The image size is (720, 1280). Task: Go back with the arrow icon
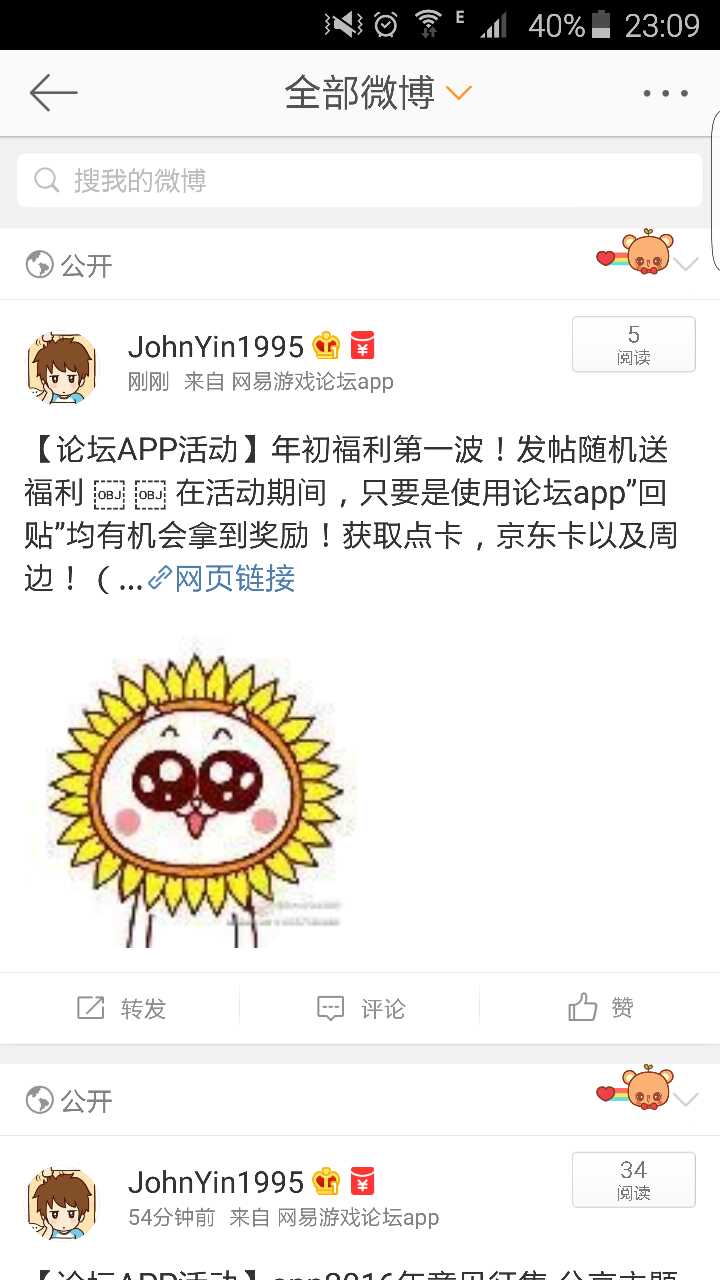tap(53, 93)
